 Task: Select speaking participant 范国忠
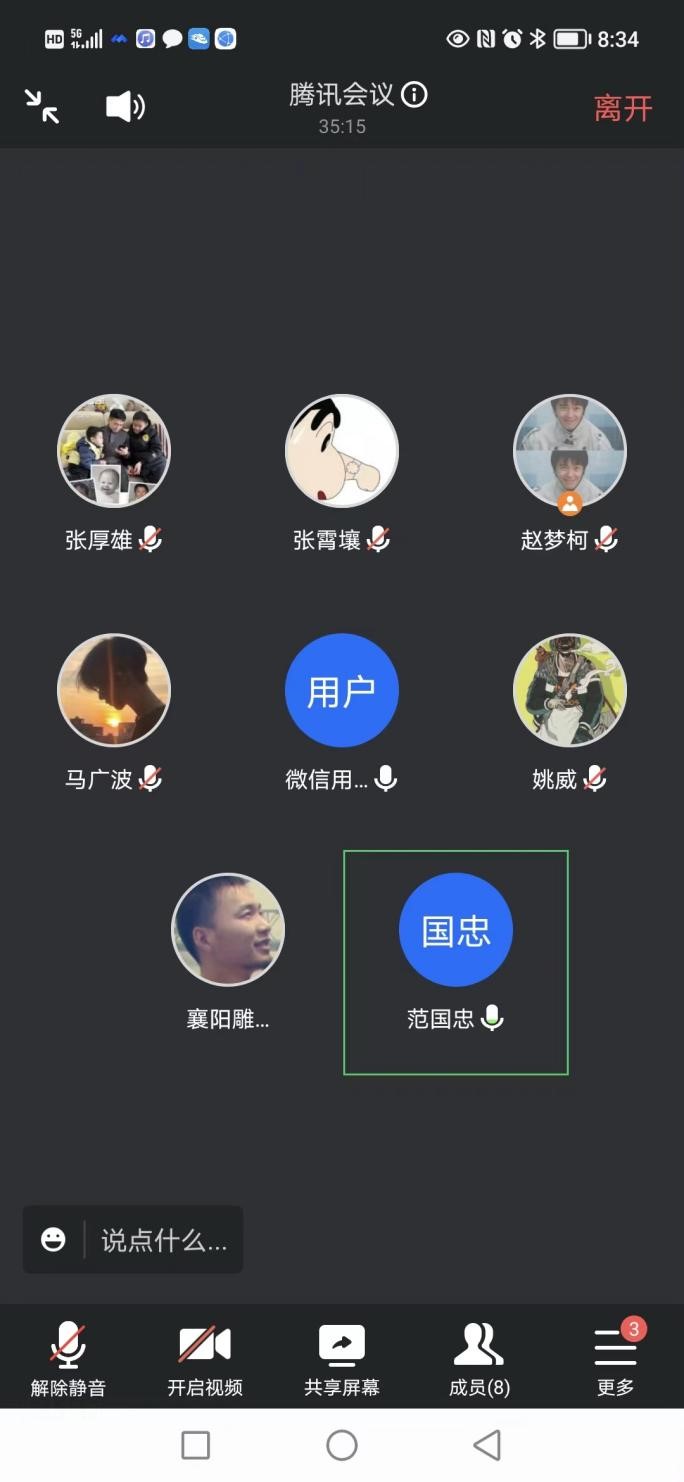point(456,932)
